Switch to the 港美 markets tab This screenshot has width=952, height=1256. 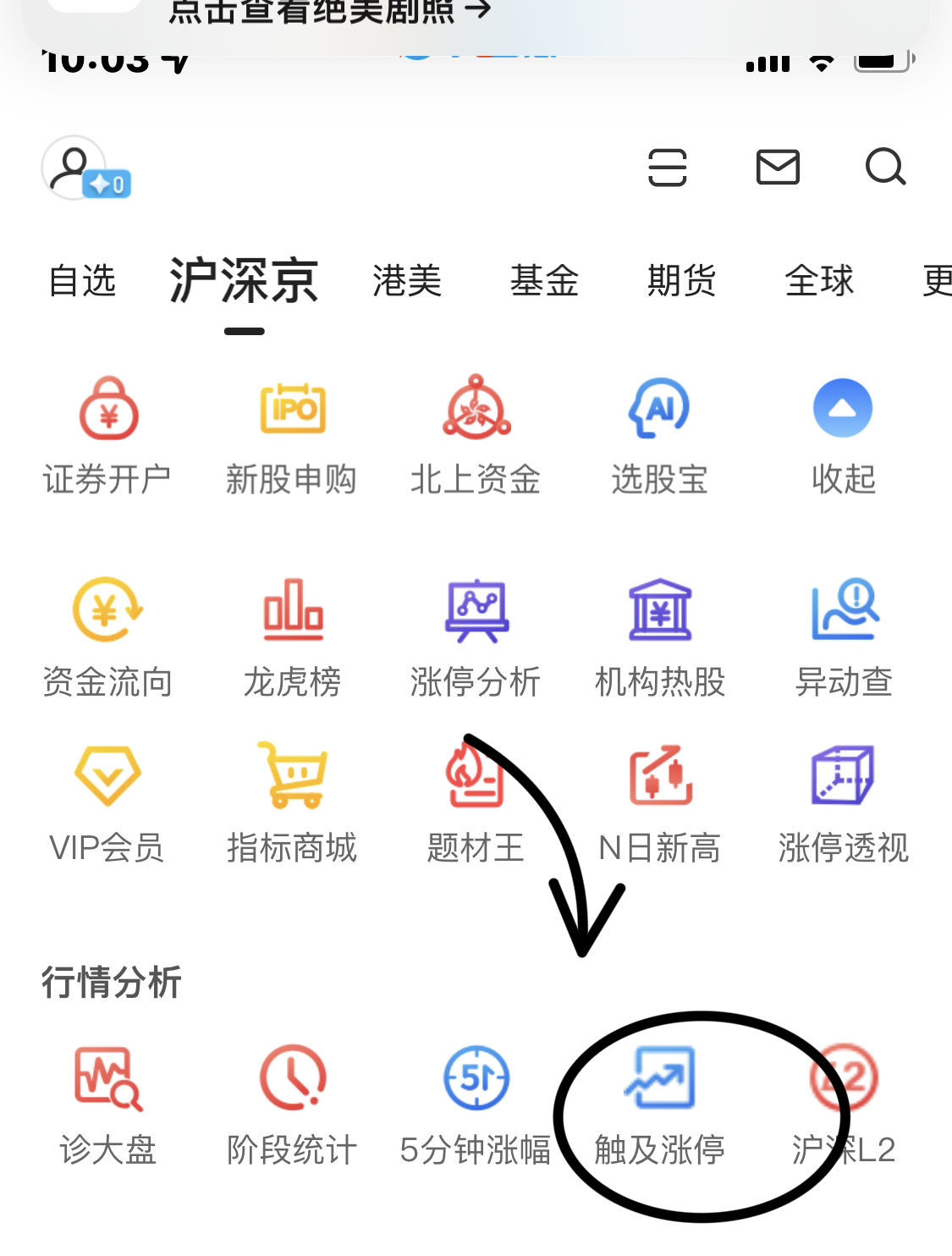click(x=407, y=282)
